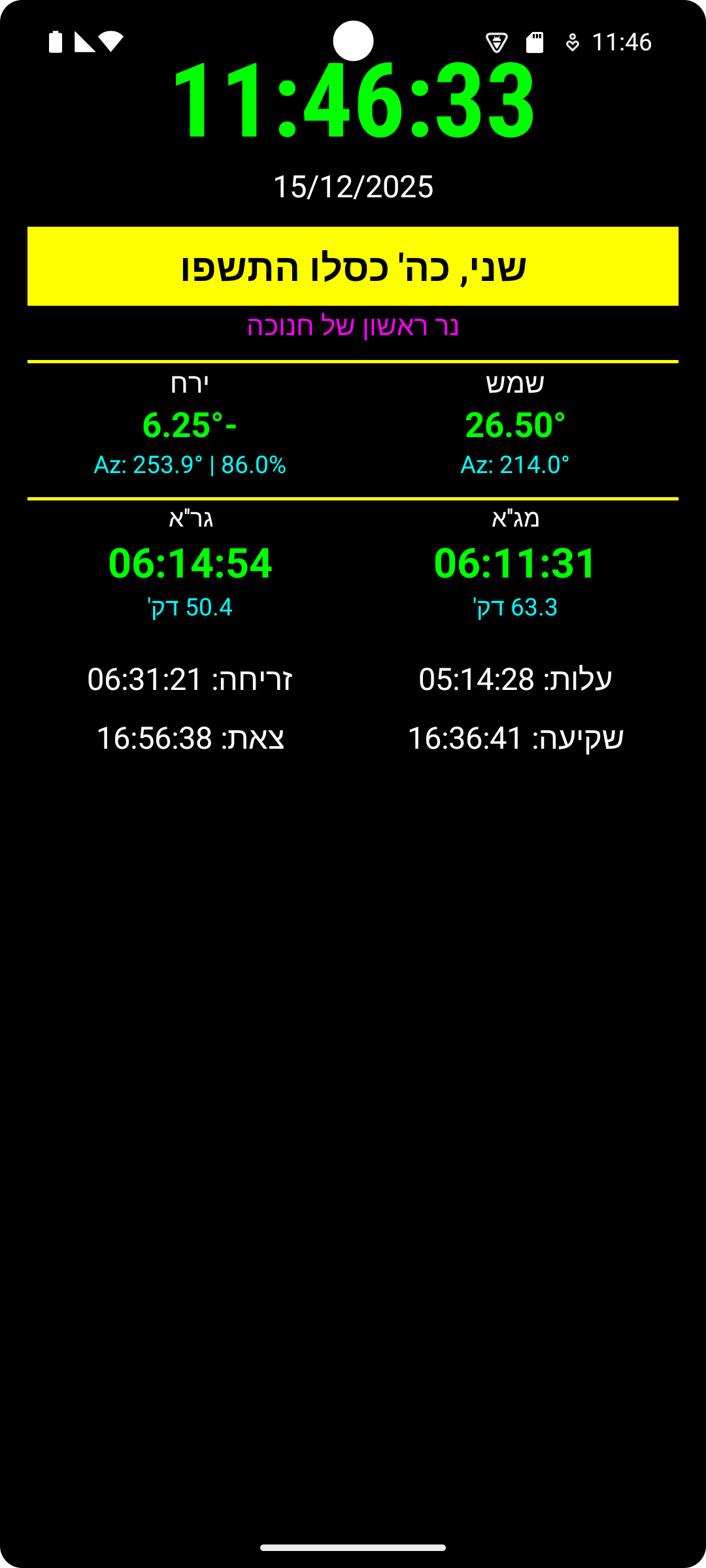Select the date 15/12/2025

coord(353,186)
